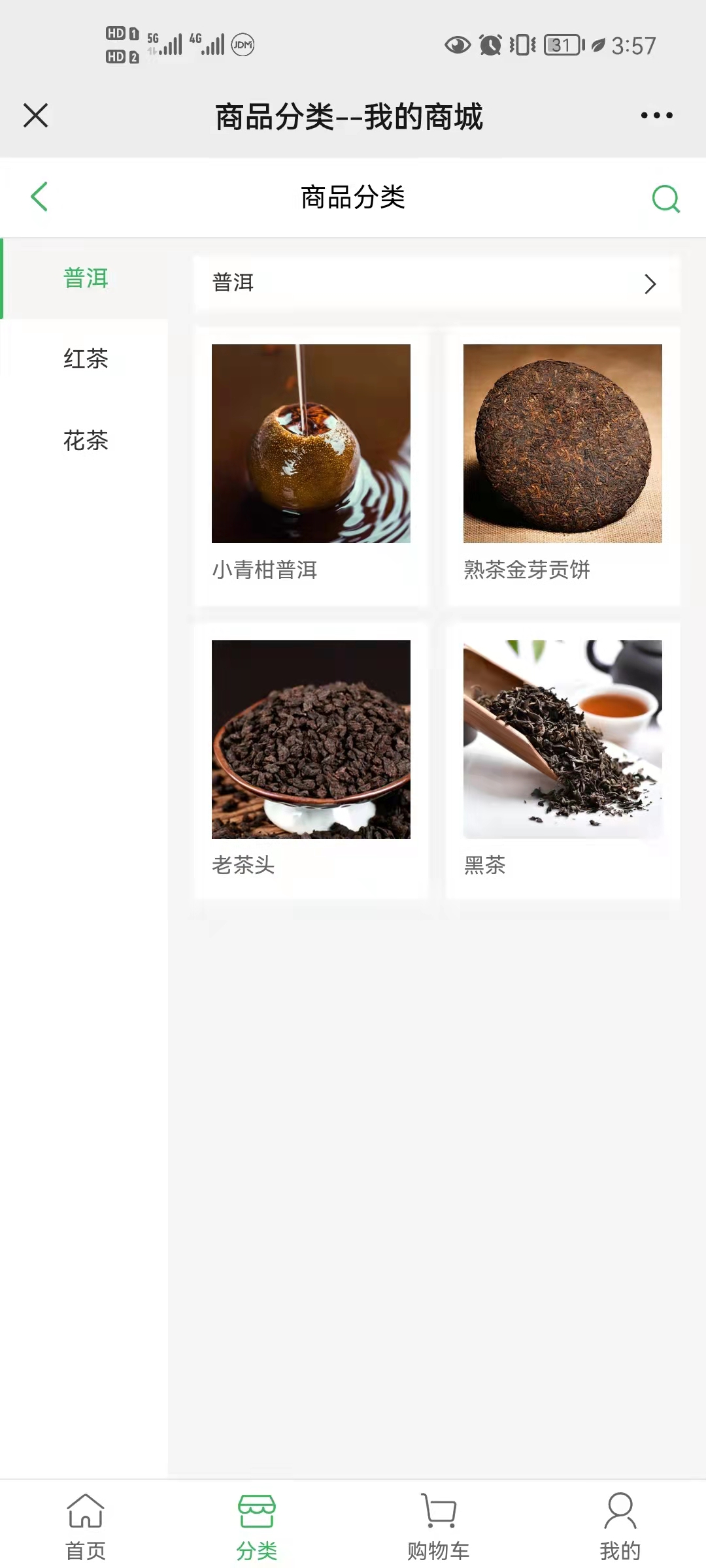Open the 熟茶金芽贡饼 product tile
706x1568 pixels.
[x=562, y=465]
